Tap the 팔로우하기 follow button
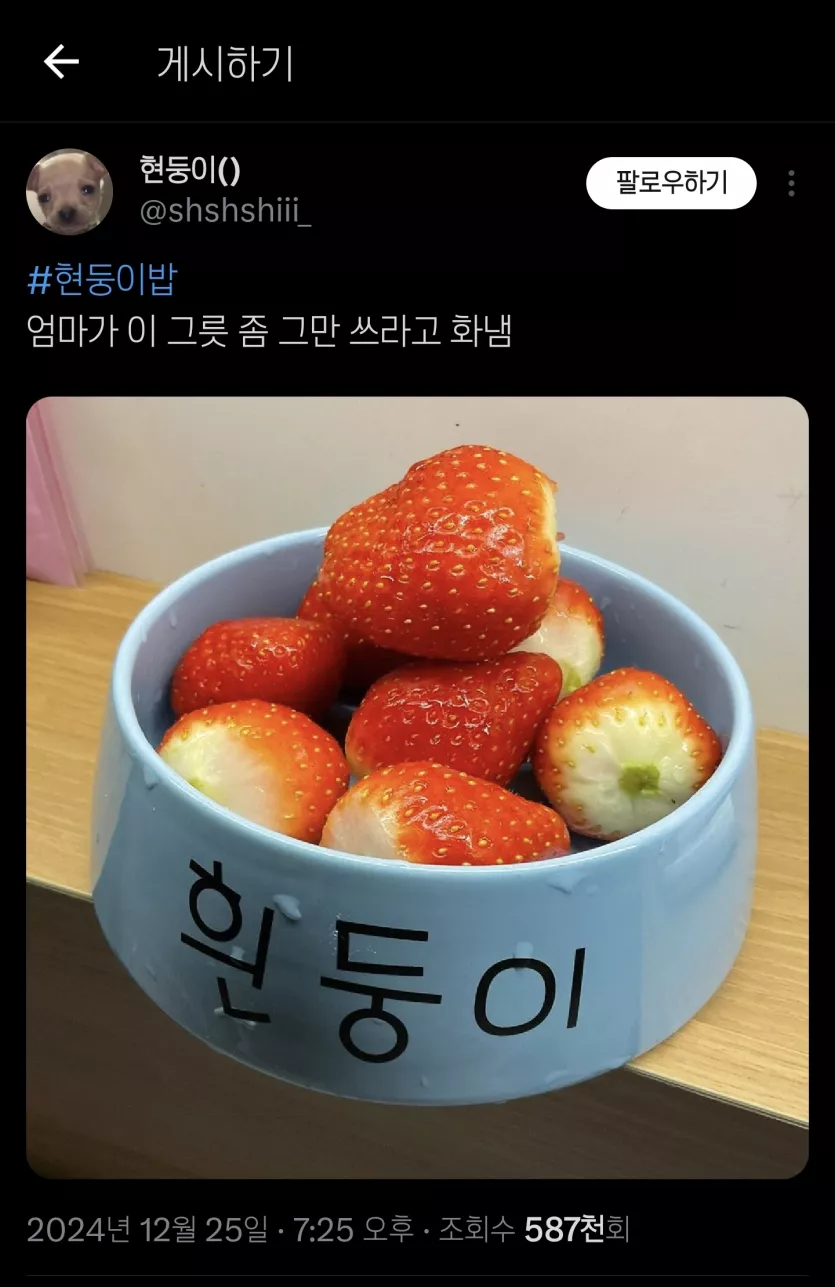 (x=670, y=183)
